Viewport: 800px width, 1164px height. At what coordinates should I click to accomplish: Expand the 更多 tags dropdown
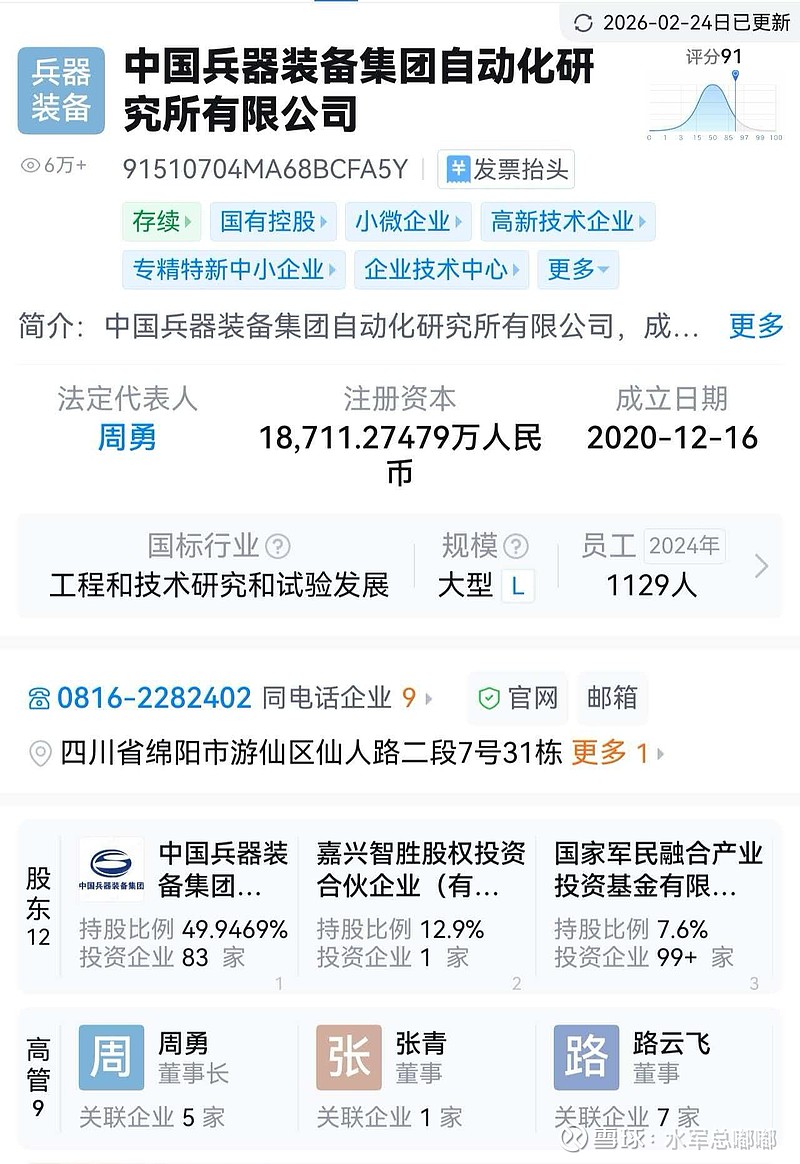pos(579,270)
